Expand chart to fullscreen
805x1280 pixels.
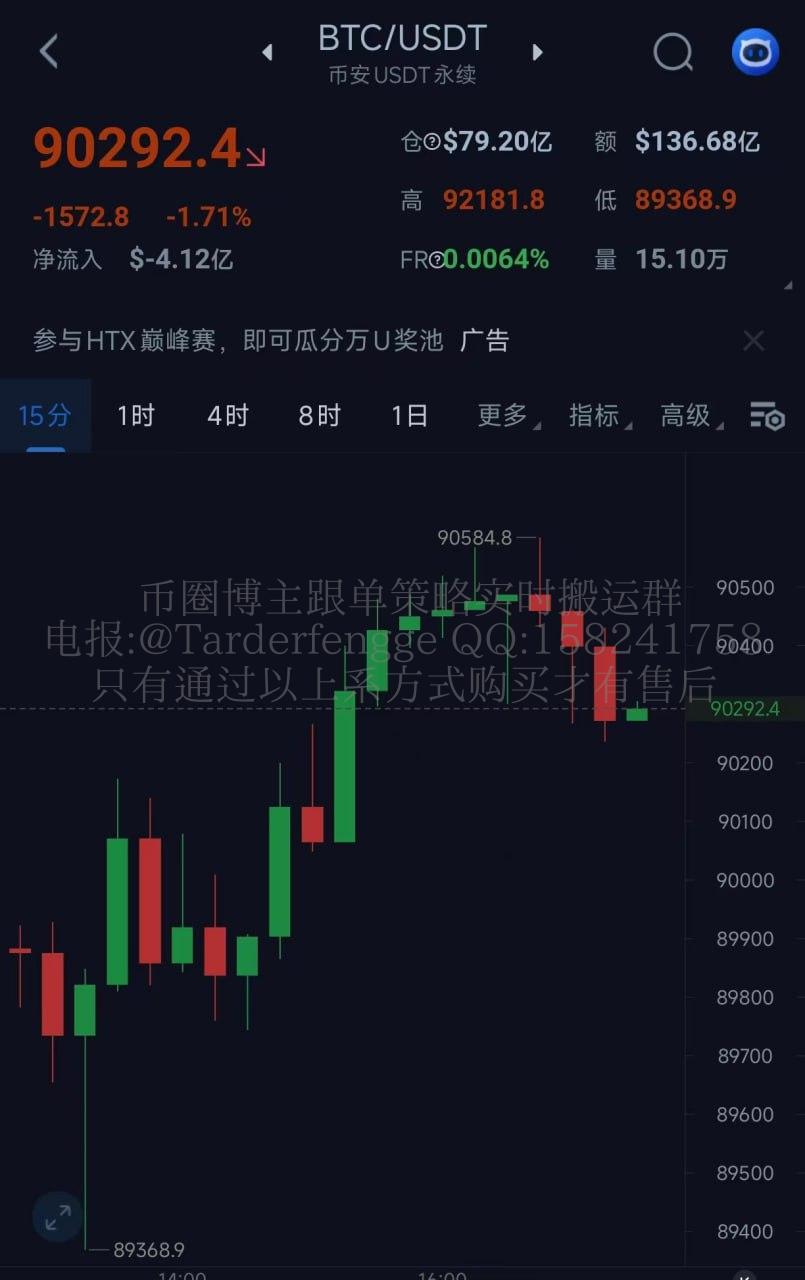coord(58,1216)
